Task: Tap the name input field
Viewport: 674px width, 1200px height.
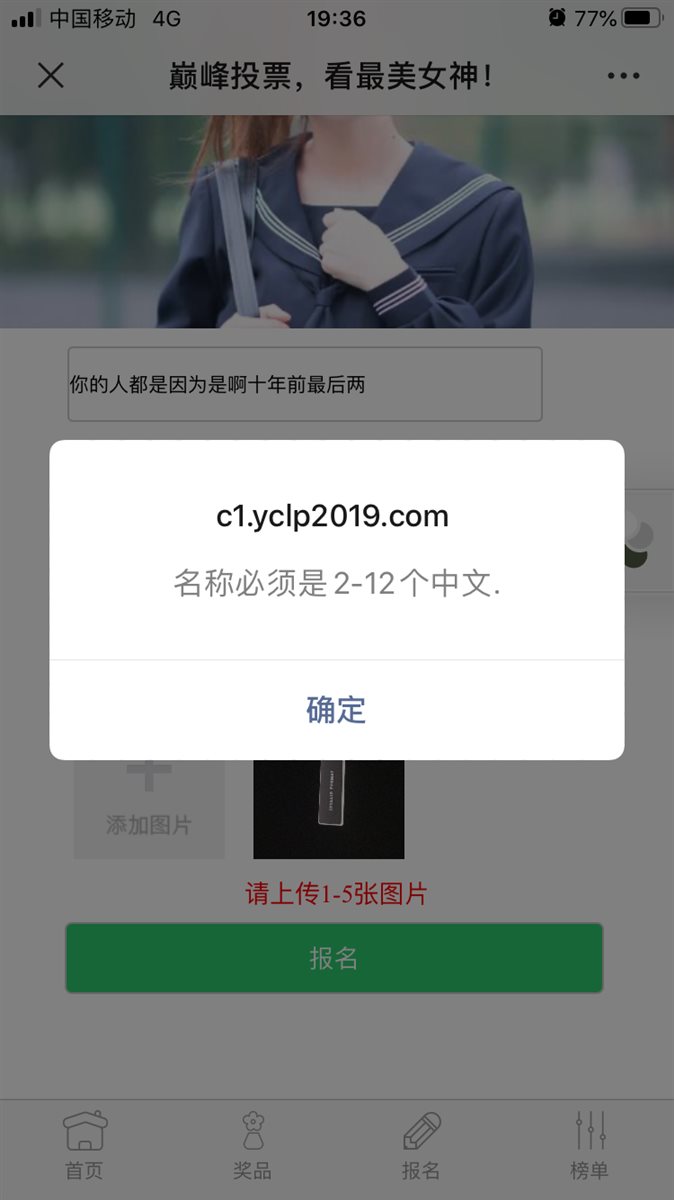Action: tap(304, 384)
